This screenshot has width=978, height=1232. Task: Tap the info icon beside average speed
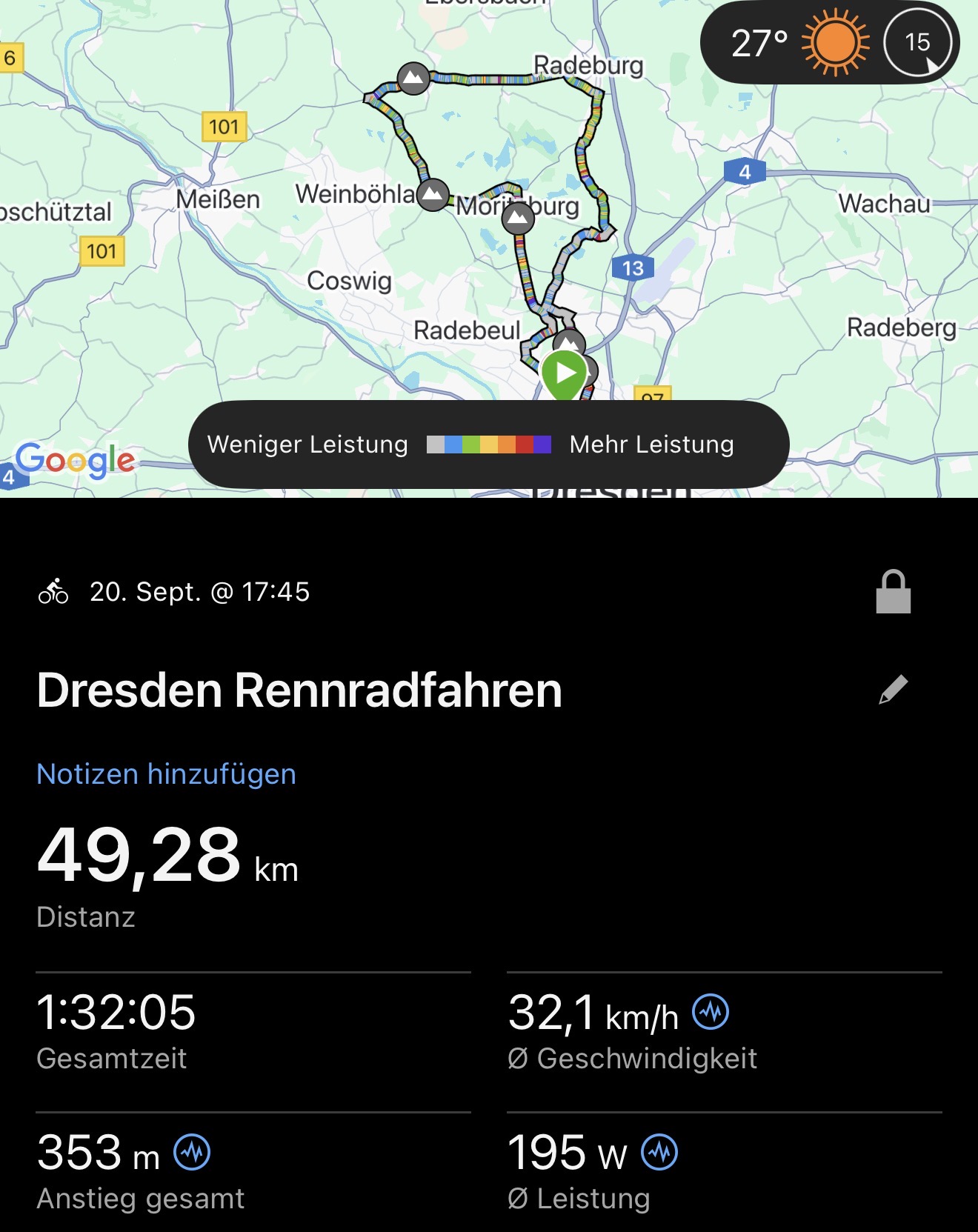(x=711, y=1012)
